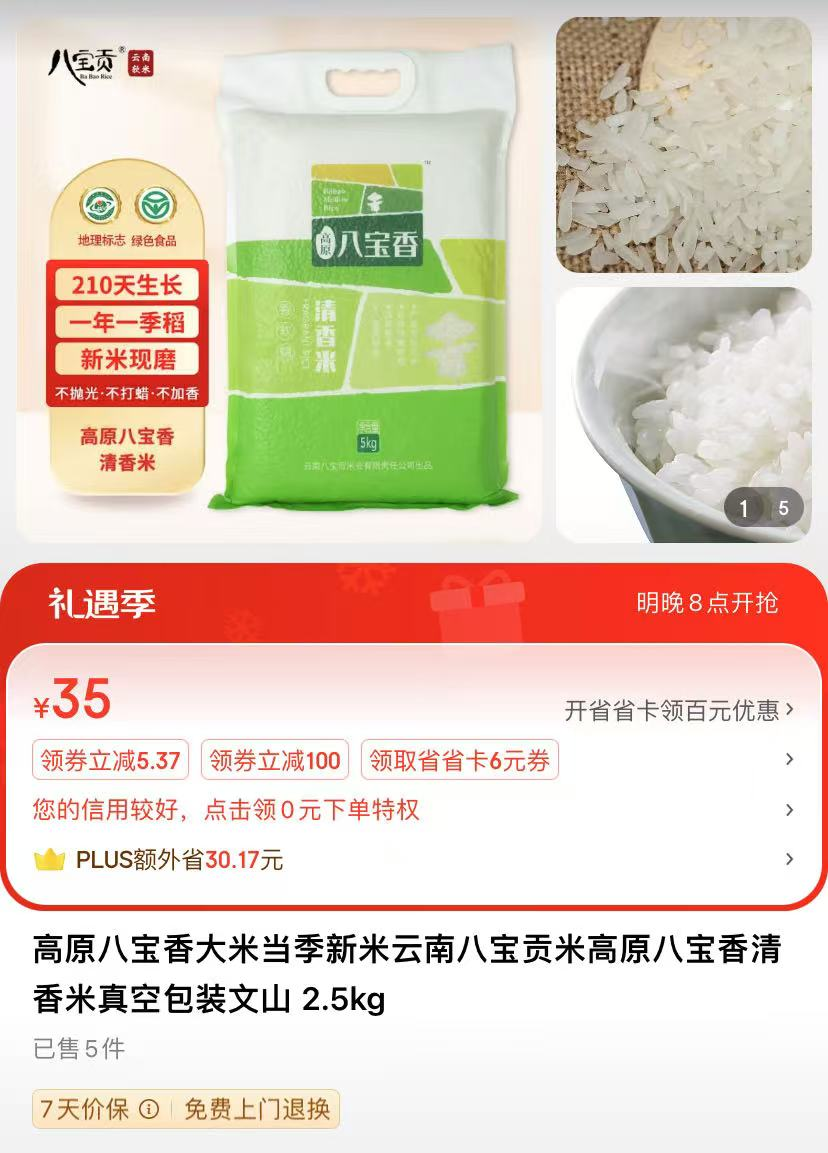Image resolution: width=828 pixels, height=1153 pixels.
Task: Claim the 领券立减5.37 coupon
Action: coord(110,761)
